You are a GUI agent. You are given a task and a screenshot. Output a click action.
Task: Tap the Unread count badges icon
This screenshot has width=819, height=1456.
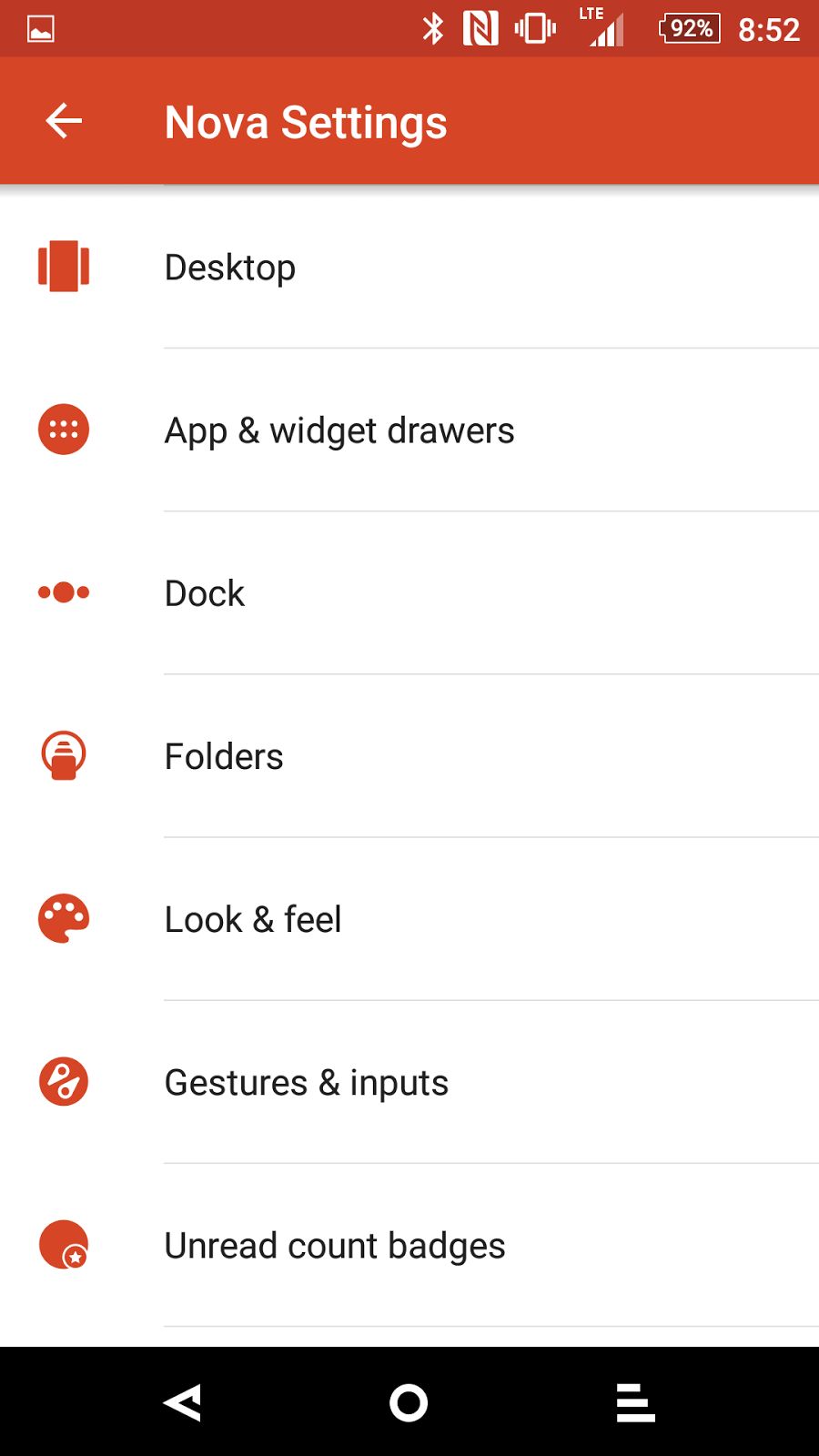pos(63,1244)
